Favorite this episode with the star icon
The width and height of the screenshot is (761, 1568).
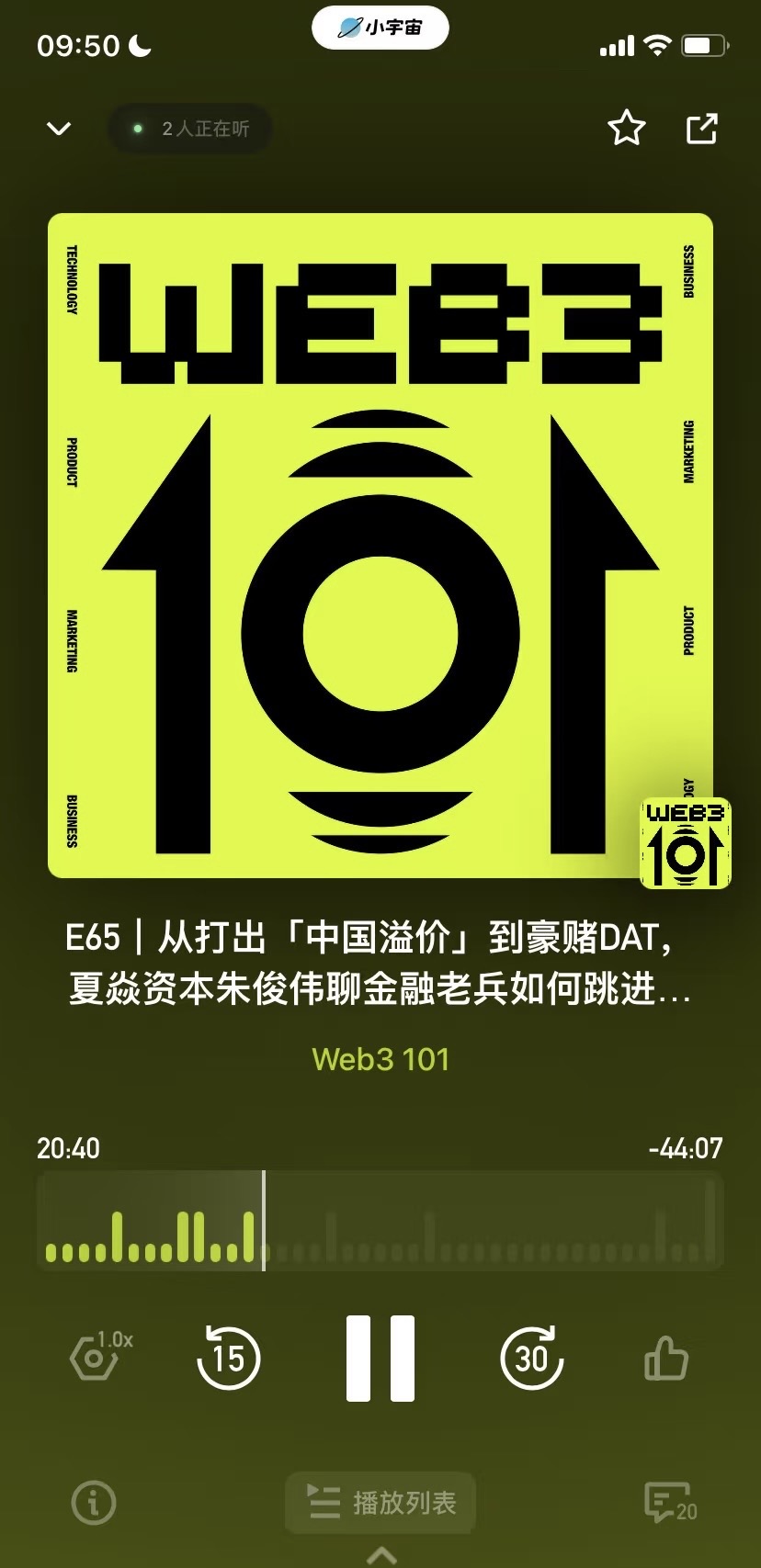click(627, 129)
